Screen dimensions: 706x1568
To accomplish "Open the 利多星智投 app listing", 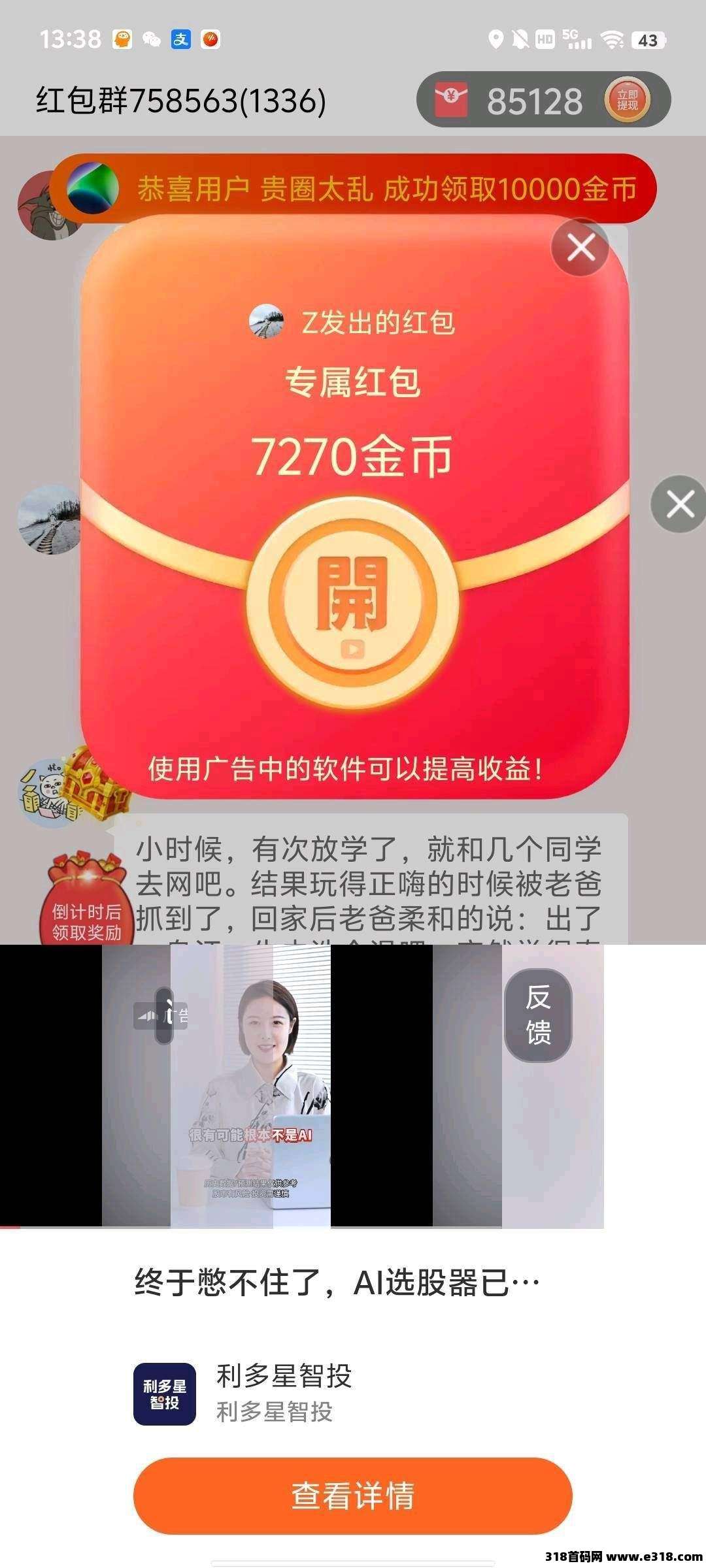I will 284,1394.
